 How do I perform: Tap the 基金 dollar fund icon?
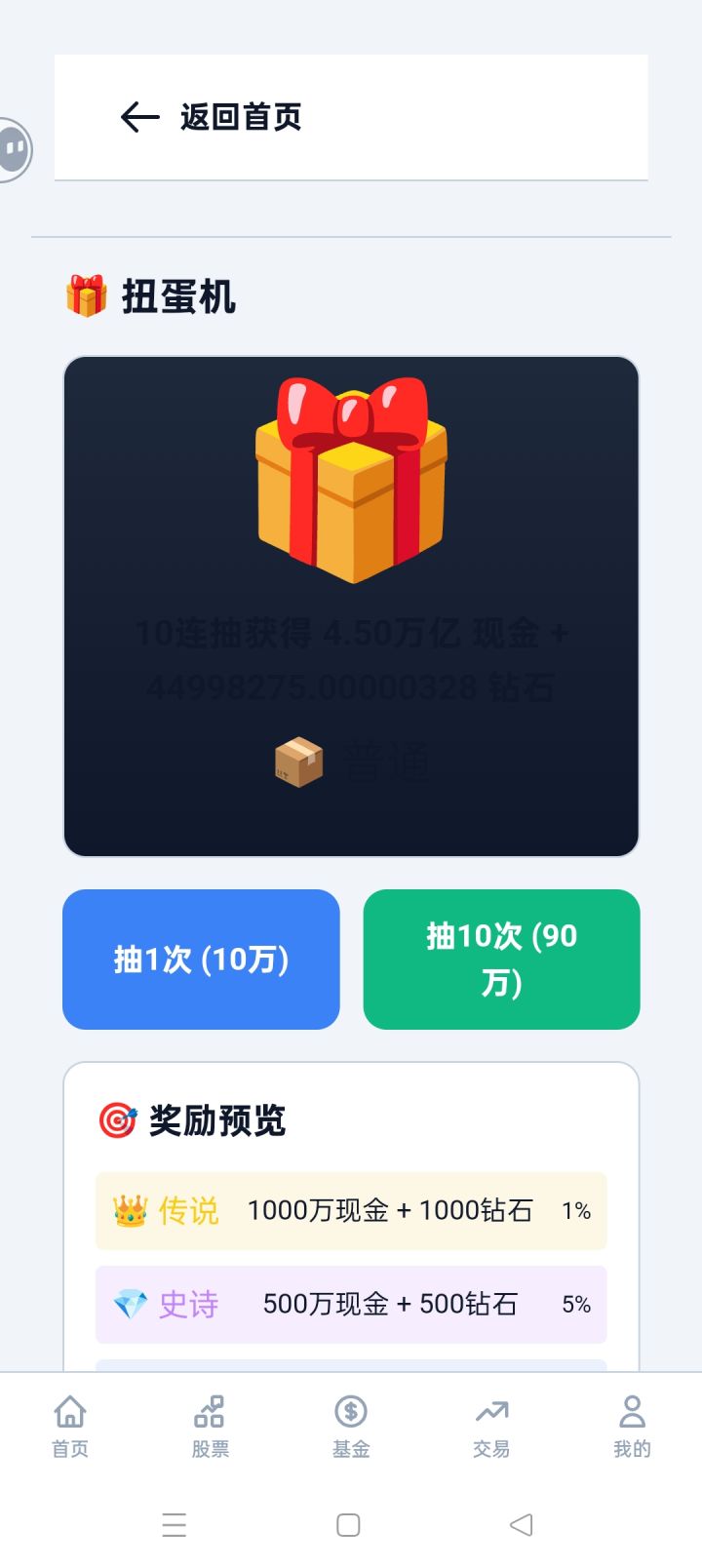click(350, 1410)
